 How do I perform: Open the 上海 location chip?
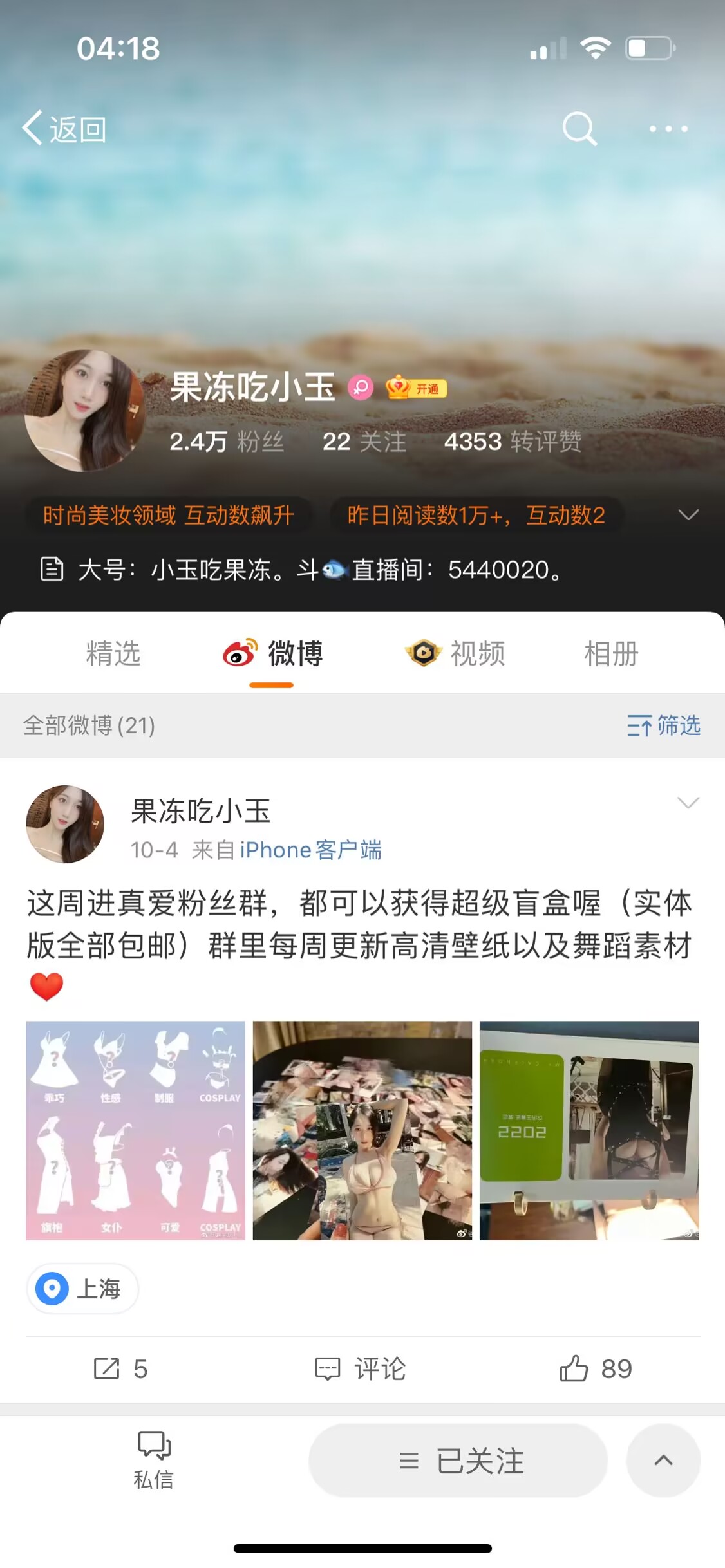(82, 1289)
